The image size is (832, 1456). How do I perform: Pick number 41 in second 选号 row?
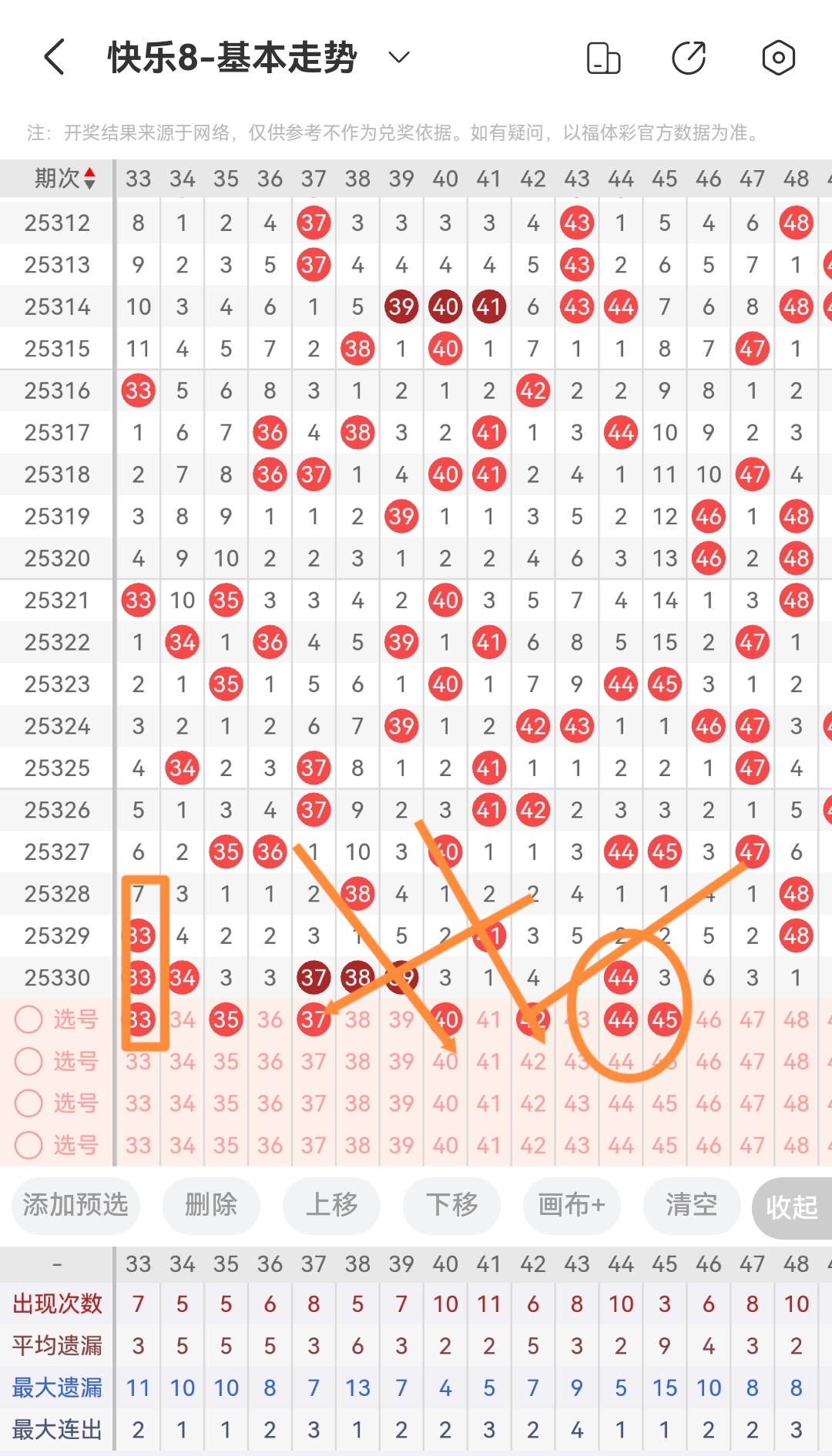pyautogui.click(x=489, y=1062)
